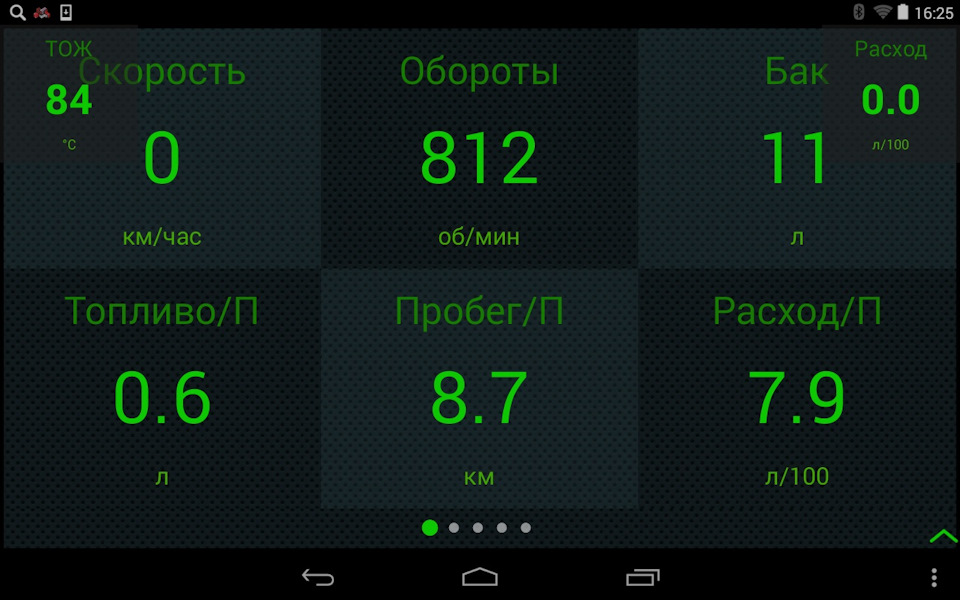960x600 pixels.
Task: Expand the panel with the green up chevron
Action: coord(942,537)
